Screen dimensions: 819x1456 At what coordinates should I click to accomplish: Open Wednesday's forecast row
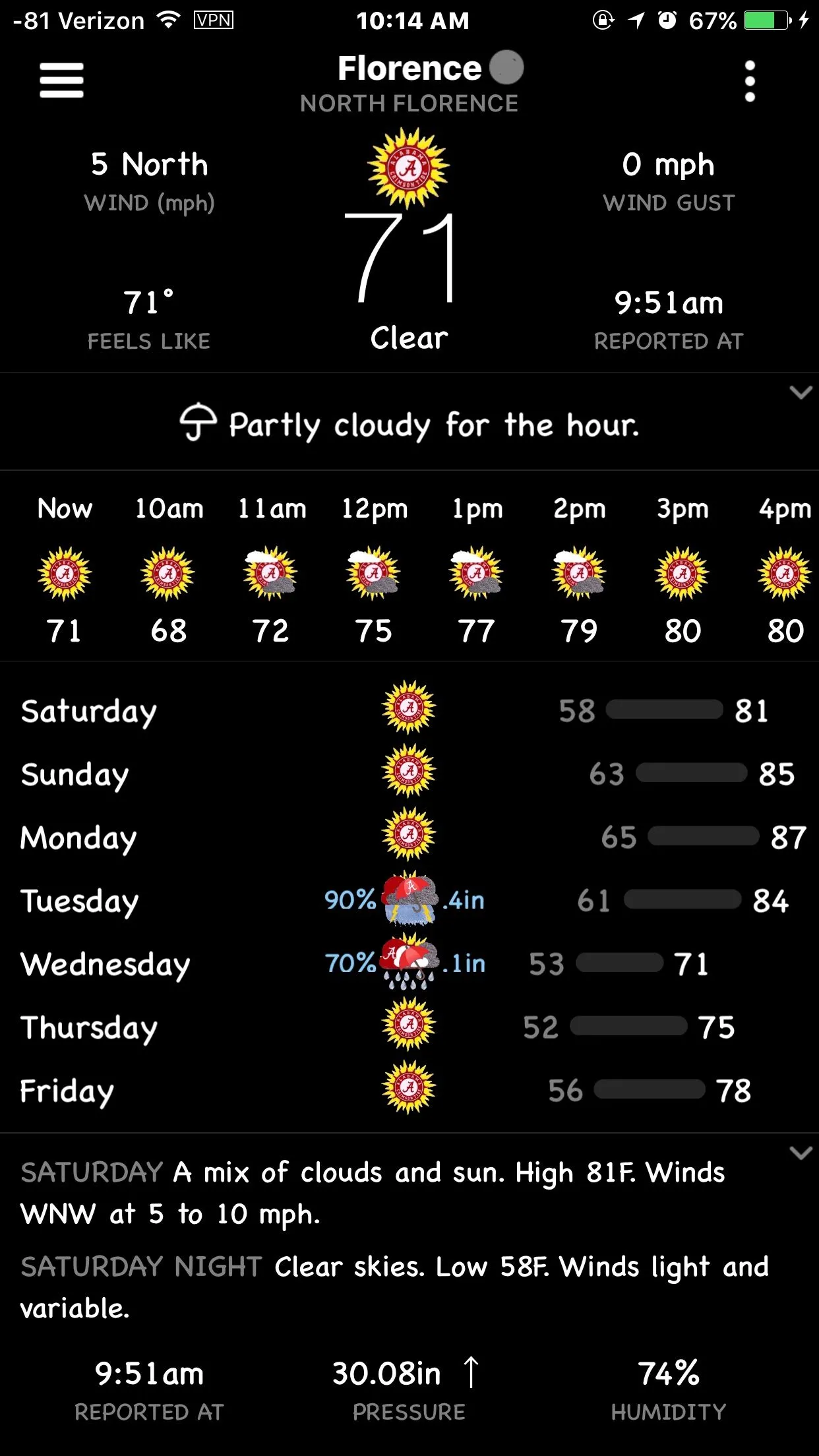pyautogui.click(x=409, y=964)
